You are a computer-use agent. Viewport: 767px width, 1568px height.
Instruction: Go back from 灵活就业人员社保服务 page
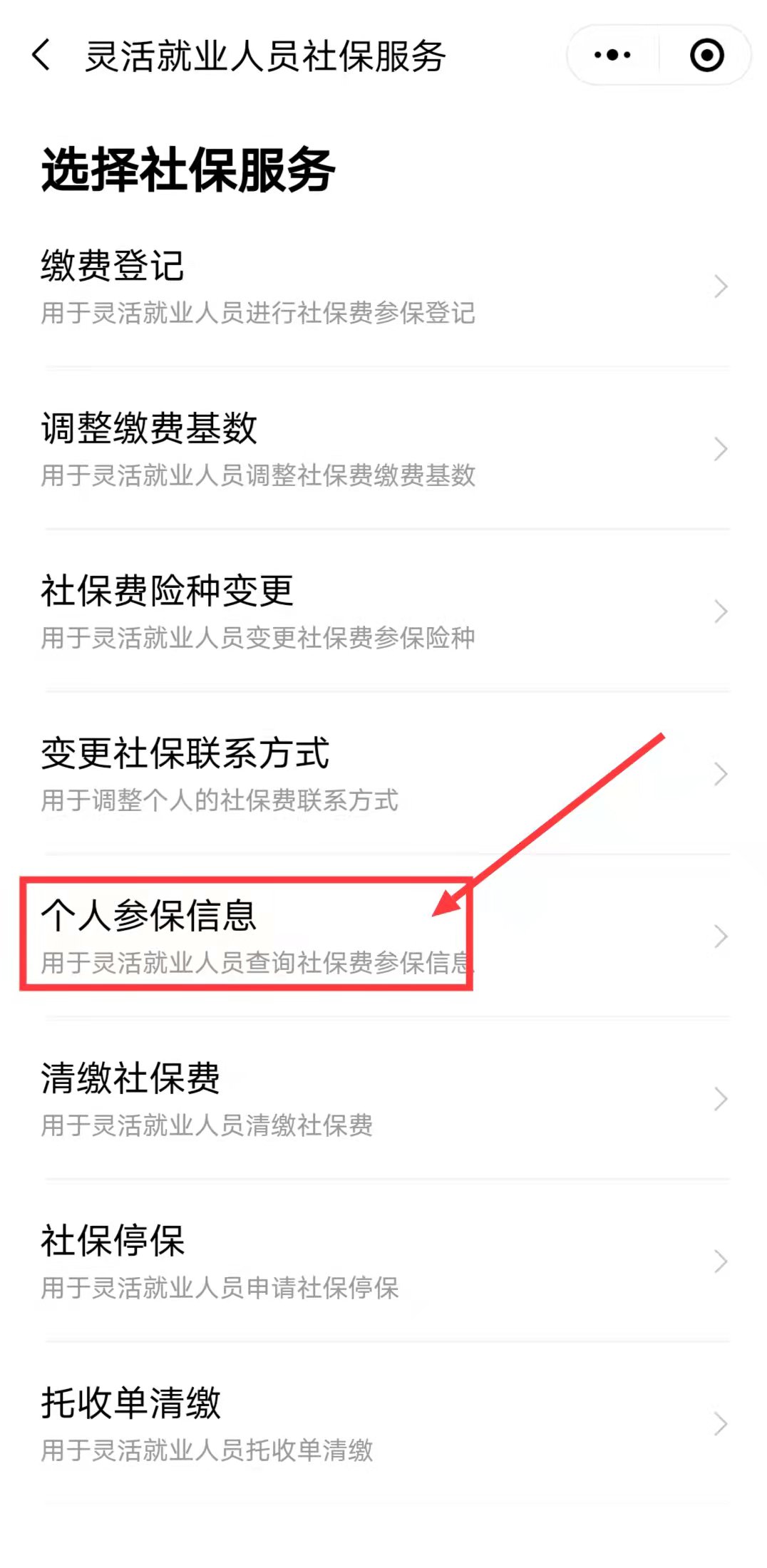pyautogui.click(x=41, y=56)
